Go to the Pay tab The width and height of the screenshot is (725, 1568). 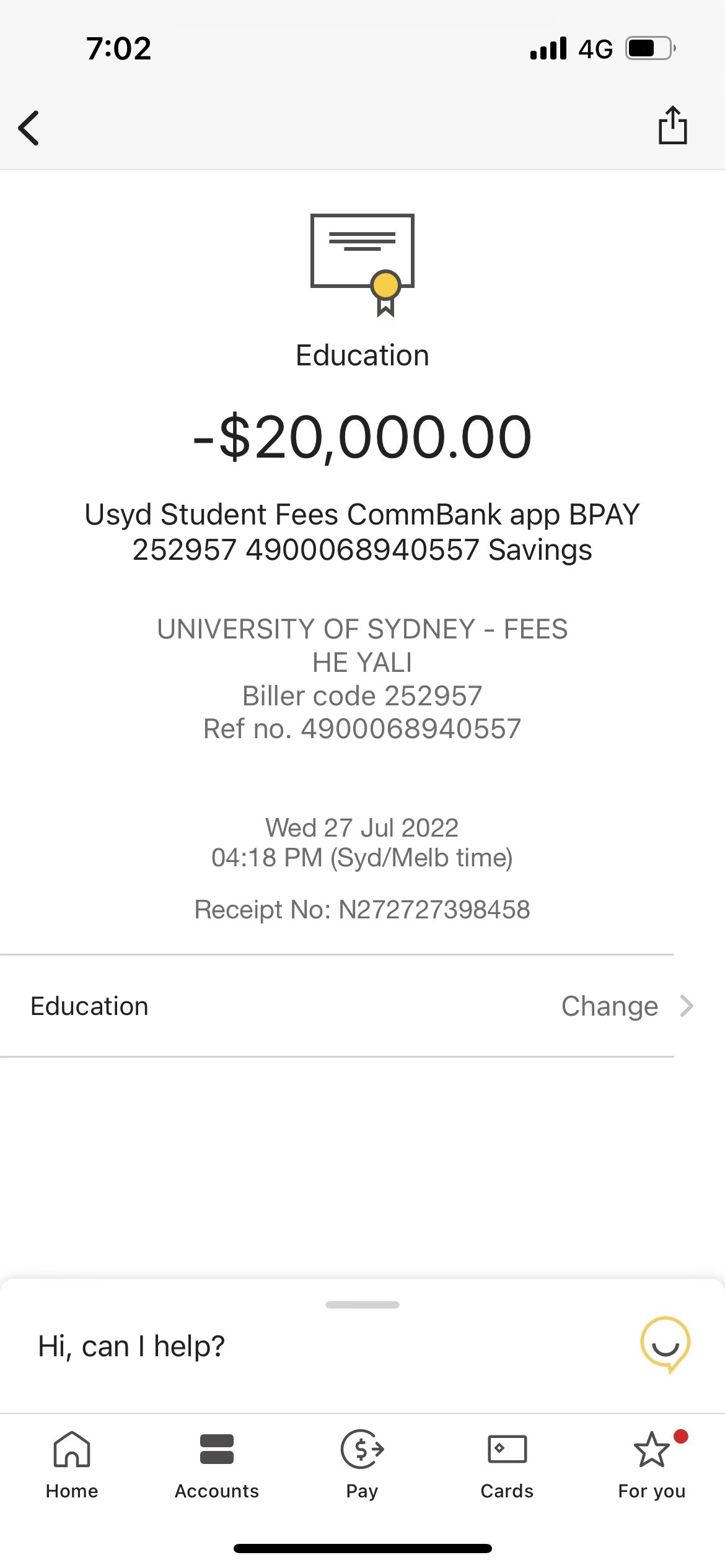(x=362, y=1465)
